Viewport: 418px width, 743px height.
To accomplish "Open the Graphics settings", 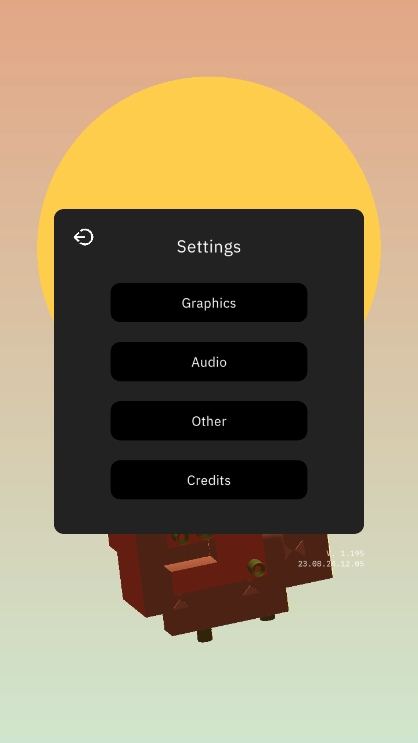I will pos(209,303).
